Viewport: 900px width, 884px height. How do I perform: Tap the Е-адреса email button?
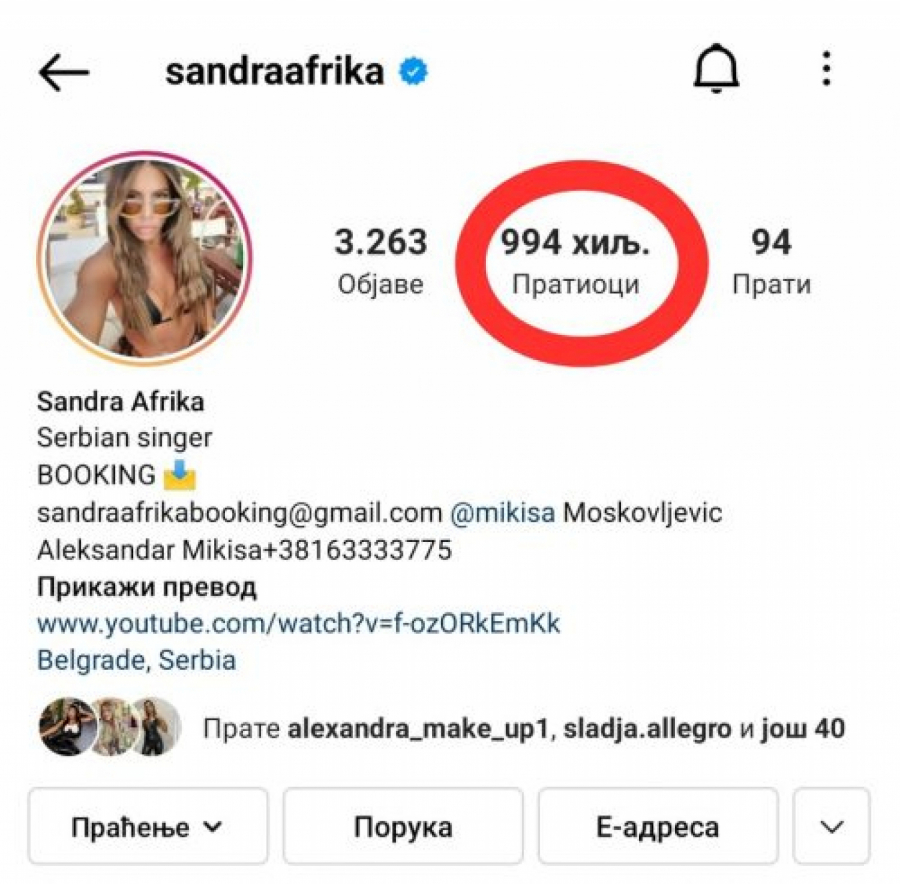pyautogui.click(x=658, y=827)
